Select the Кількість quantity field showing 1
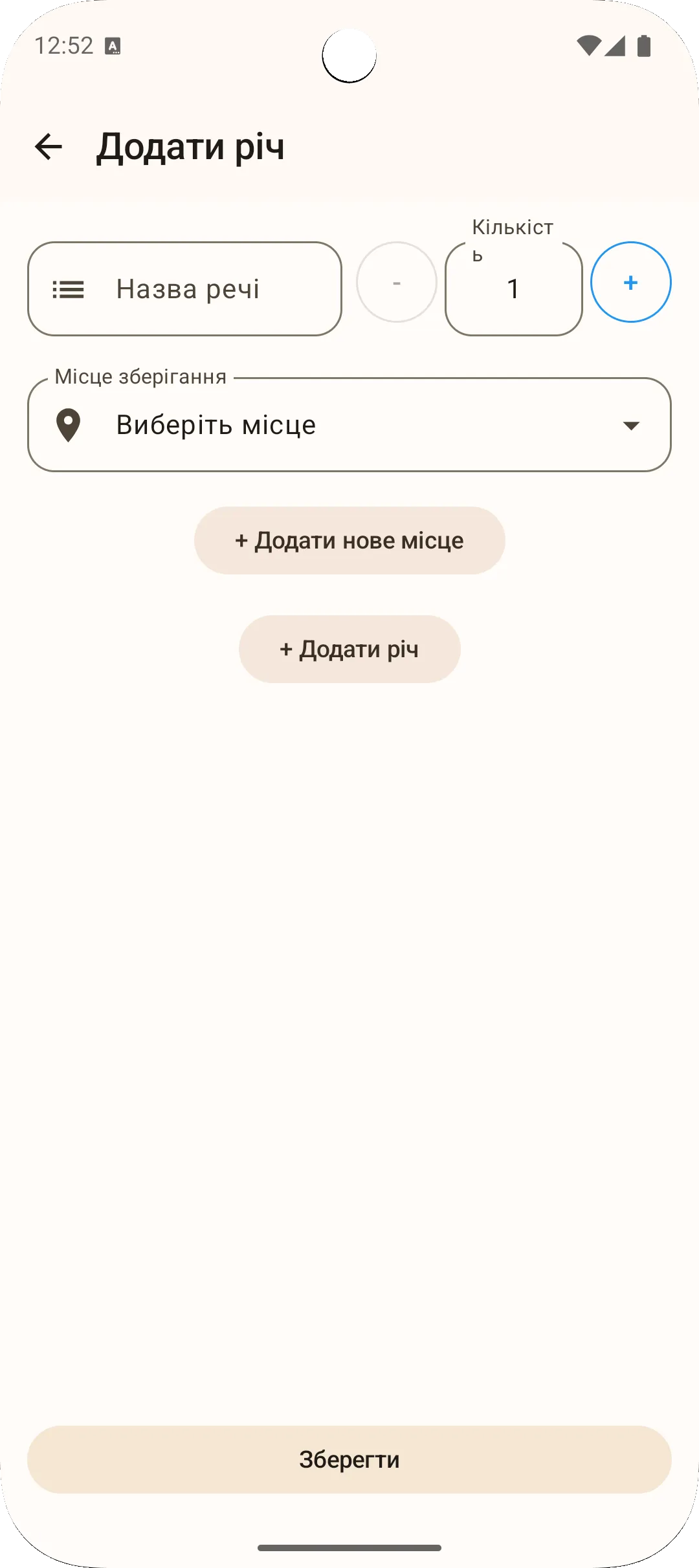Screen dimensions: 699x1568 coord(513,289)
